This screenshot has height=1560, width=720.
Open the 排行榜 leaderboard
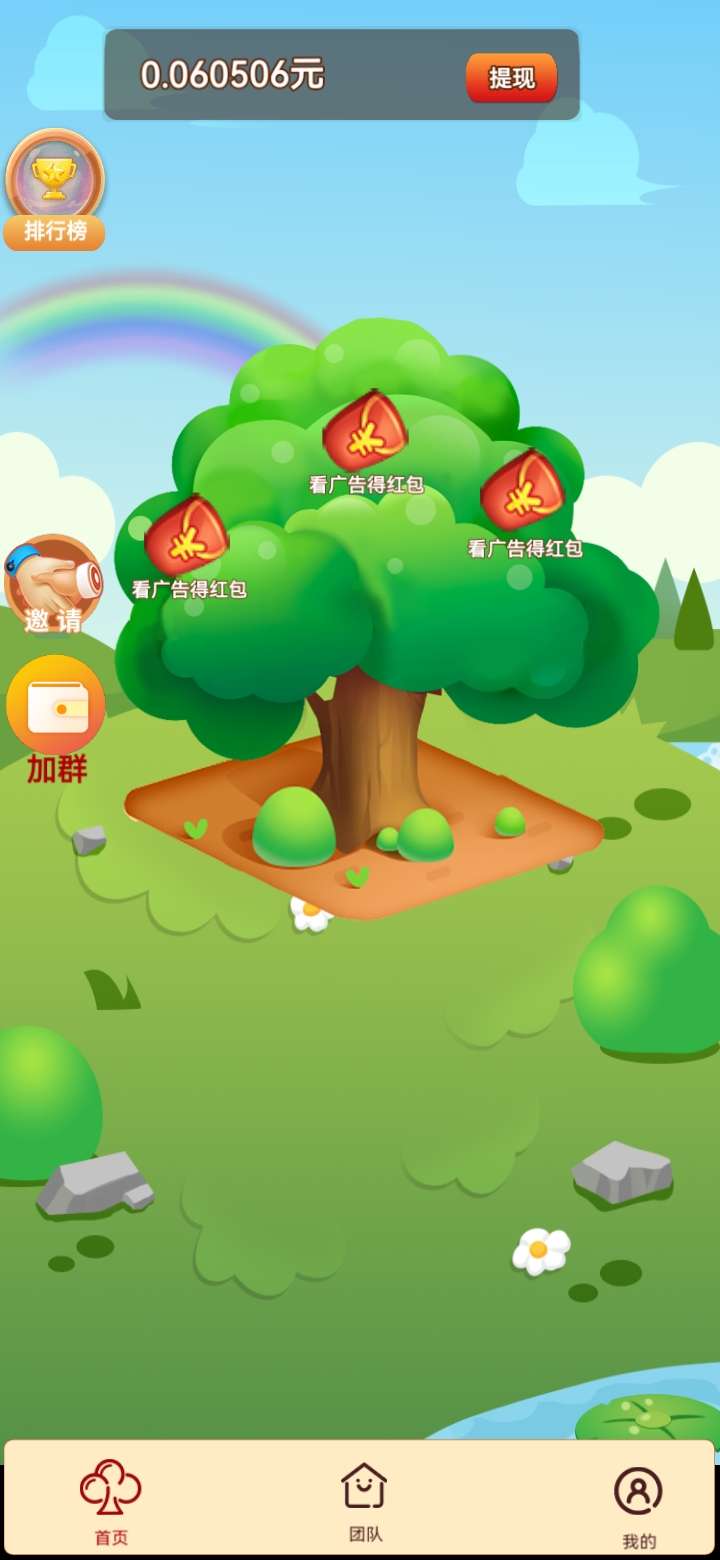[54, 190]
